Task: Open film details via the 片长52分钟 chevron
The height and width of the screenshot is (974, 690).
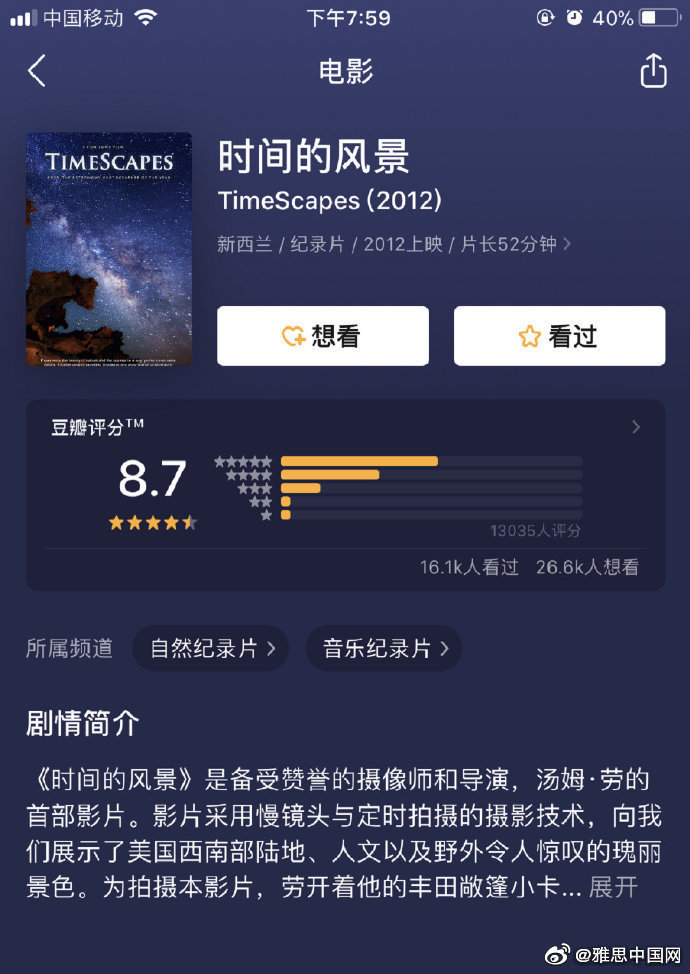Action: click(567, 244)
